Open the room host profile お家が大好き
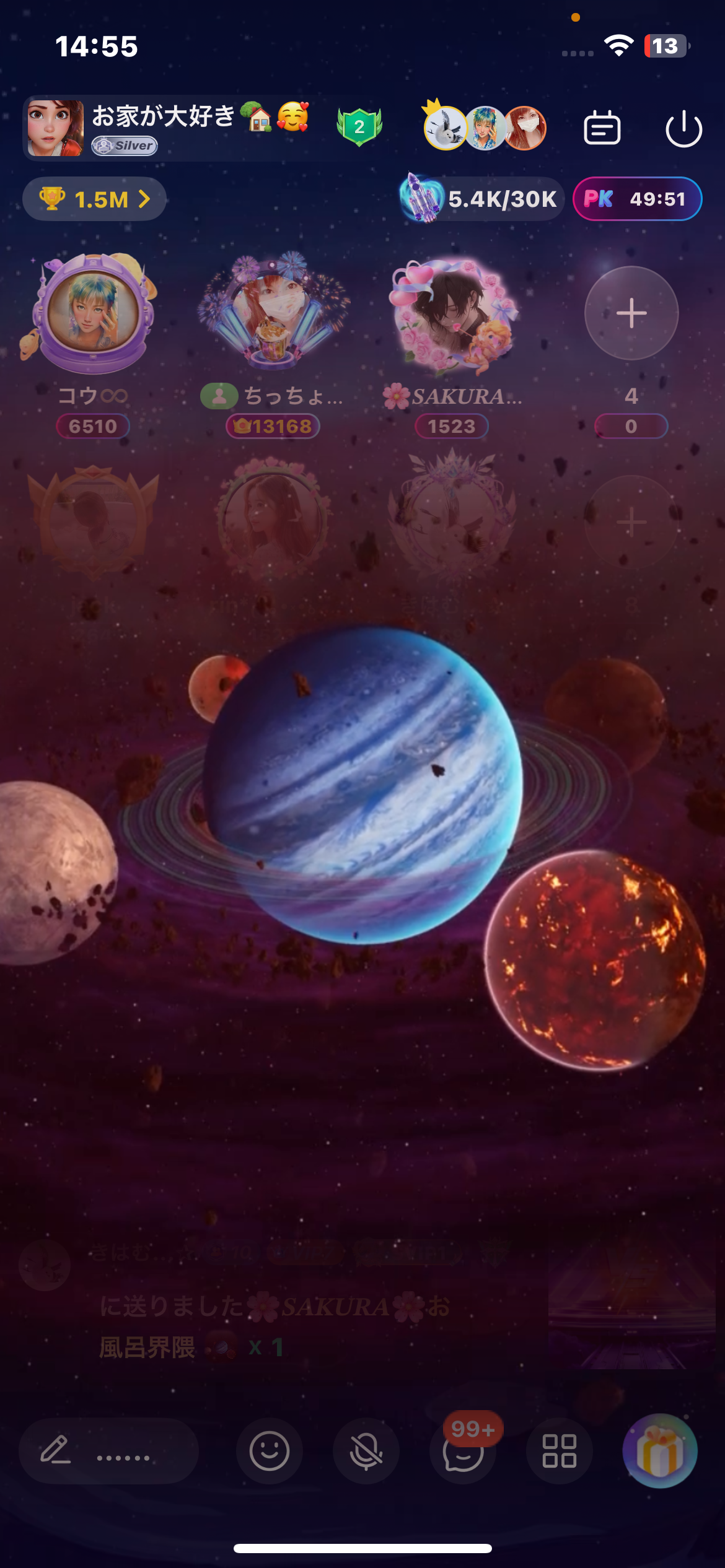This screenshot has width=725, height=1568. pyautogui.click(x=169, y=128)
